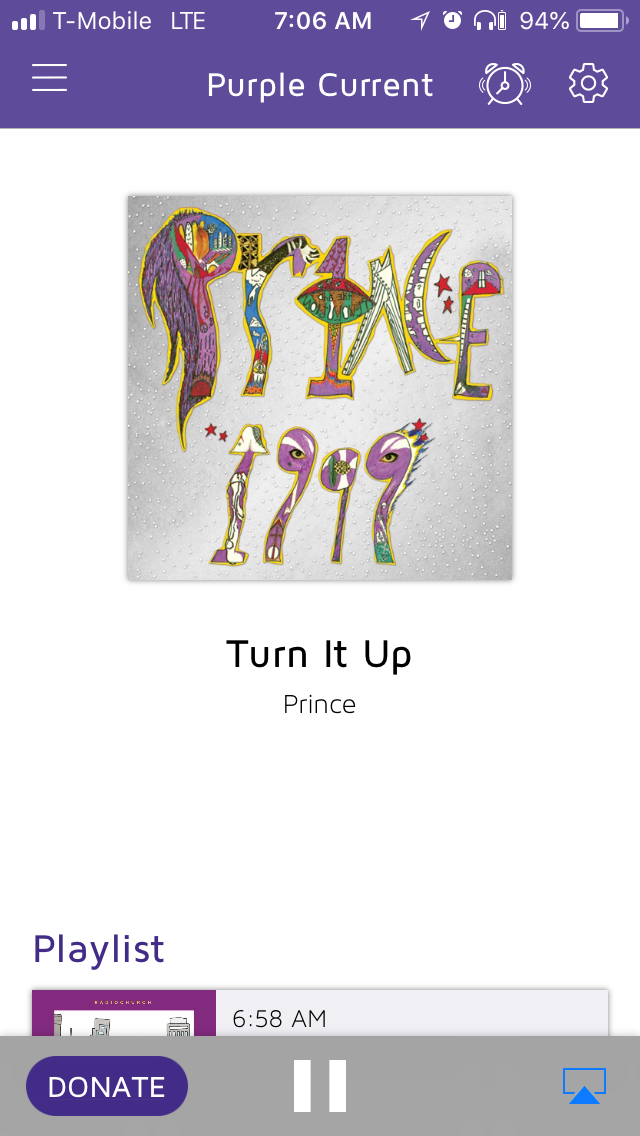Image resolution: width=640 pixels, height=1136 pixels.
Task: Open the AirPlay device picker
Action: click(584, 1086)
